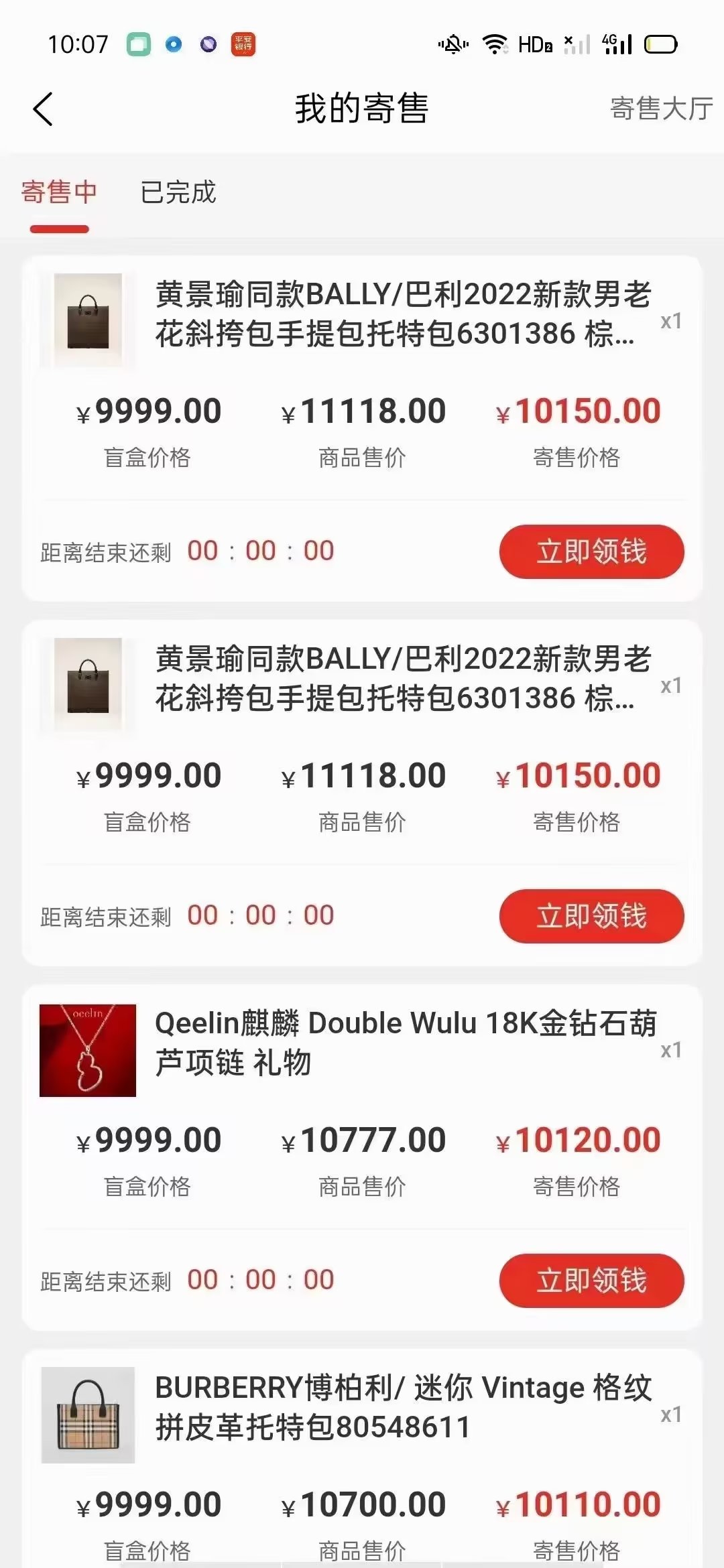The image size is (724, 1568).
Task: Tap the 平安银行 notification icon
Action: pos(244,44)
